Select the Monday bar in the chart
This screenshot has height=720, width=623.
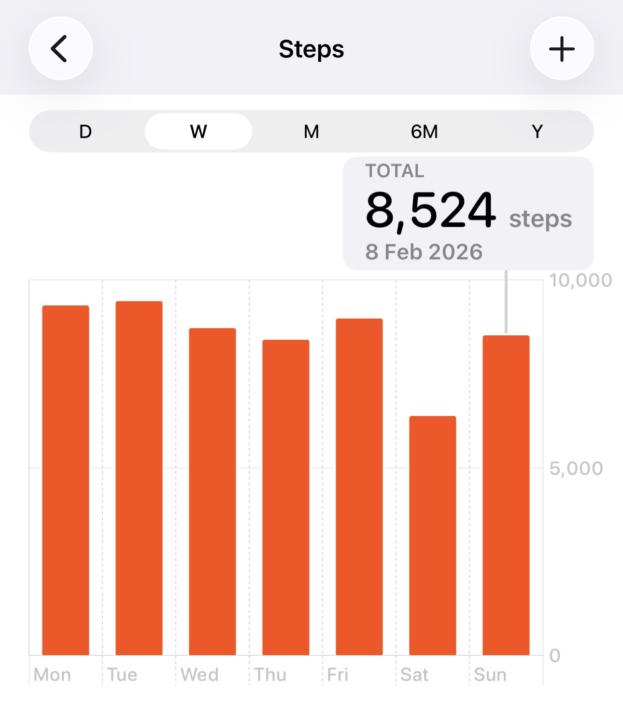pos(65,480)
